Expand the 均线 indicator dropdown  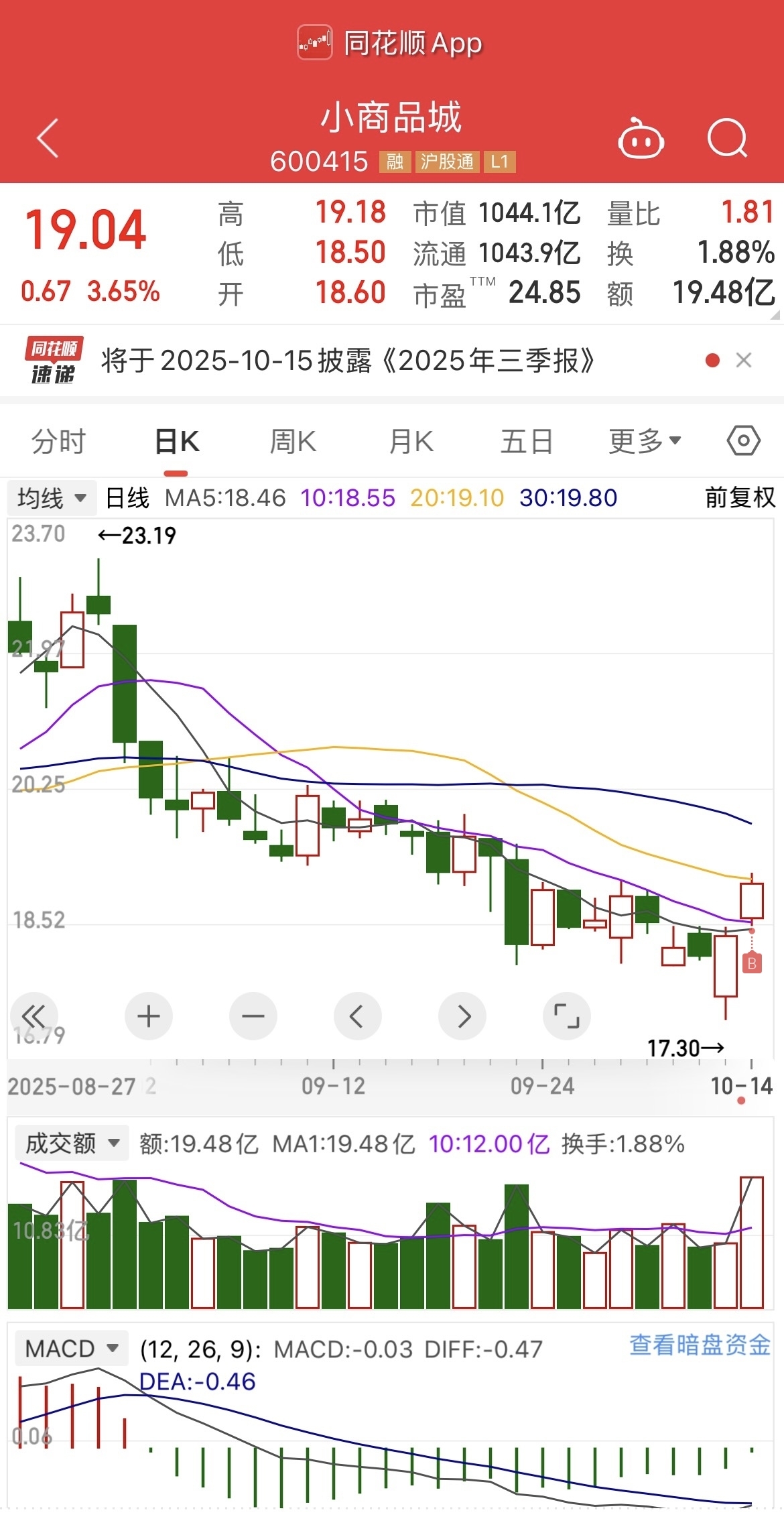(52, 498)
